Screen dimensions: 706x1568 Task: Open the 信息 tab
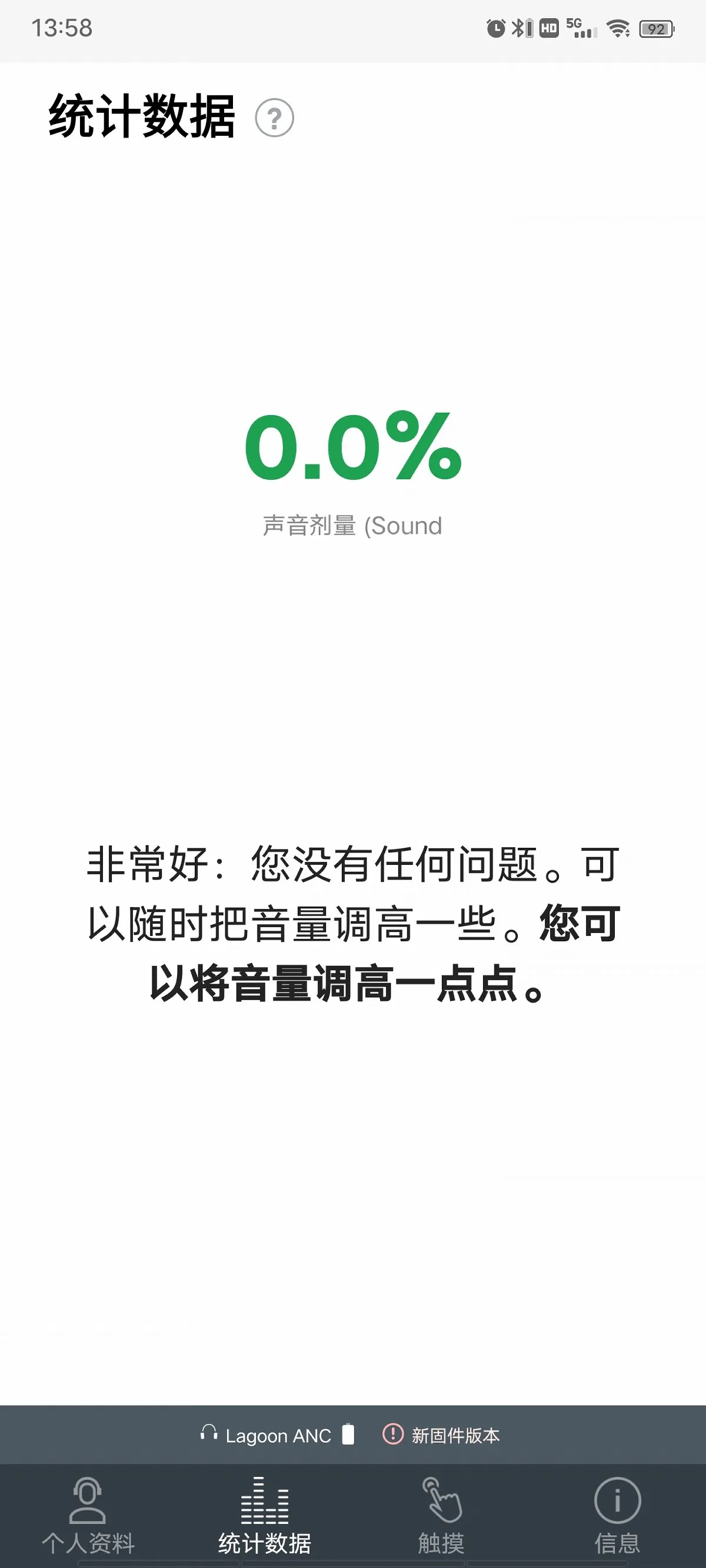pos(617,1514)
